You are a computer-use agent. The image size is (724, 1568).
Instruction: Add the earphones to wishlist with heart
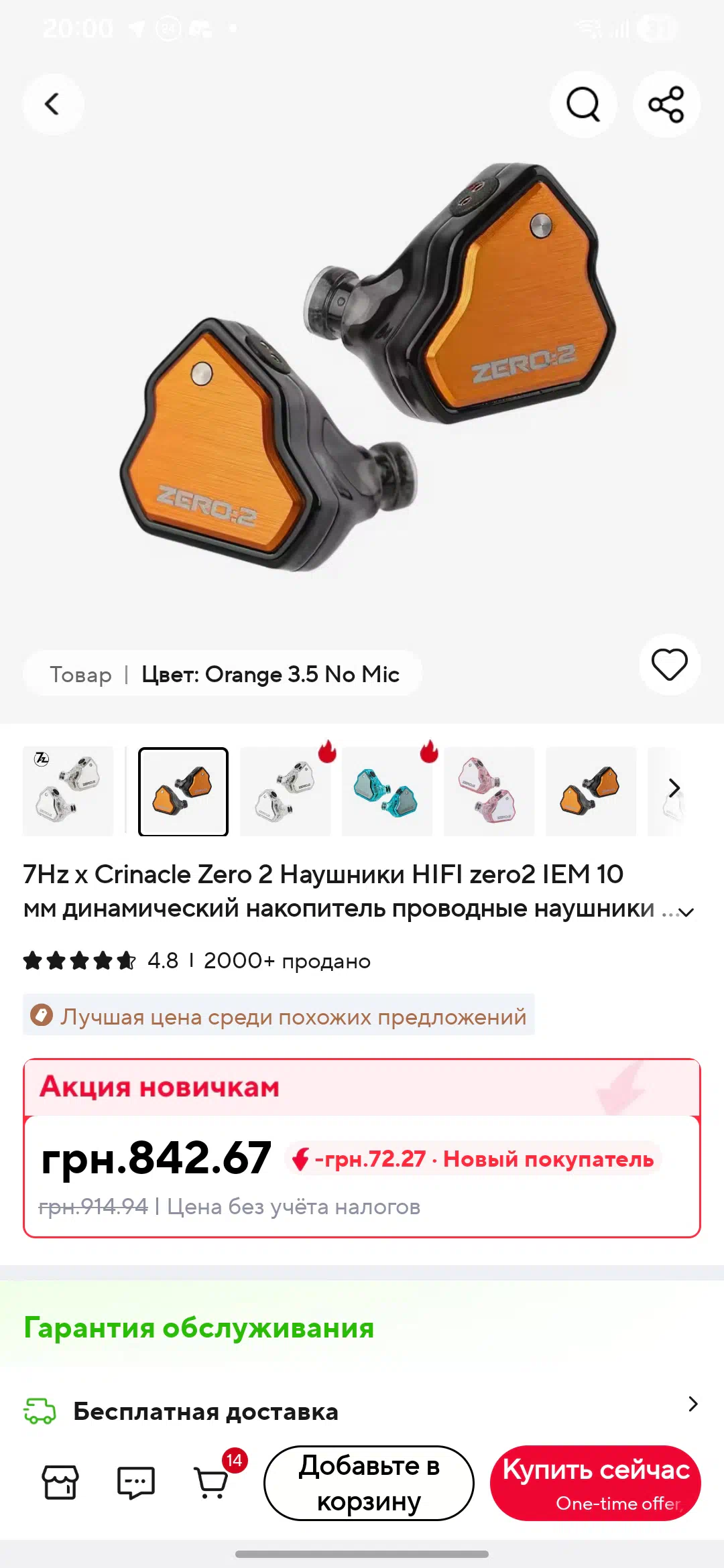point(669,665)
